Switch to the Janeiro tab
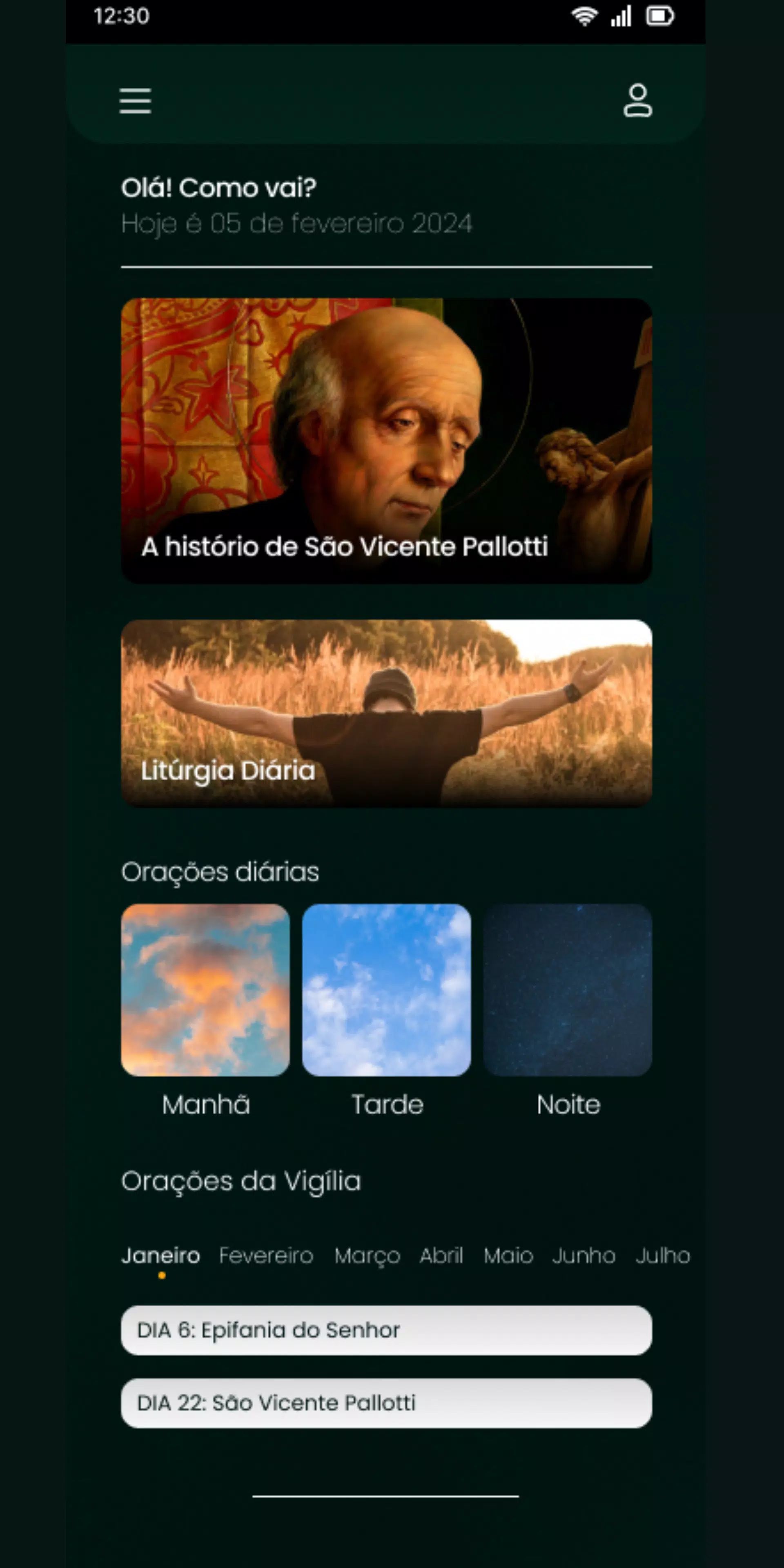 click(161, 1255)
